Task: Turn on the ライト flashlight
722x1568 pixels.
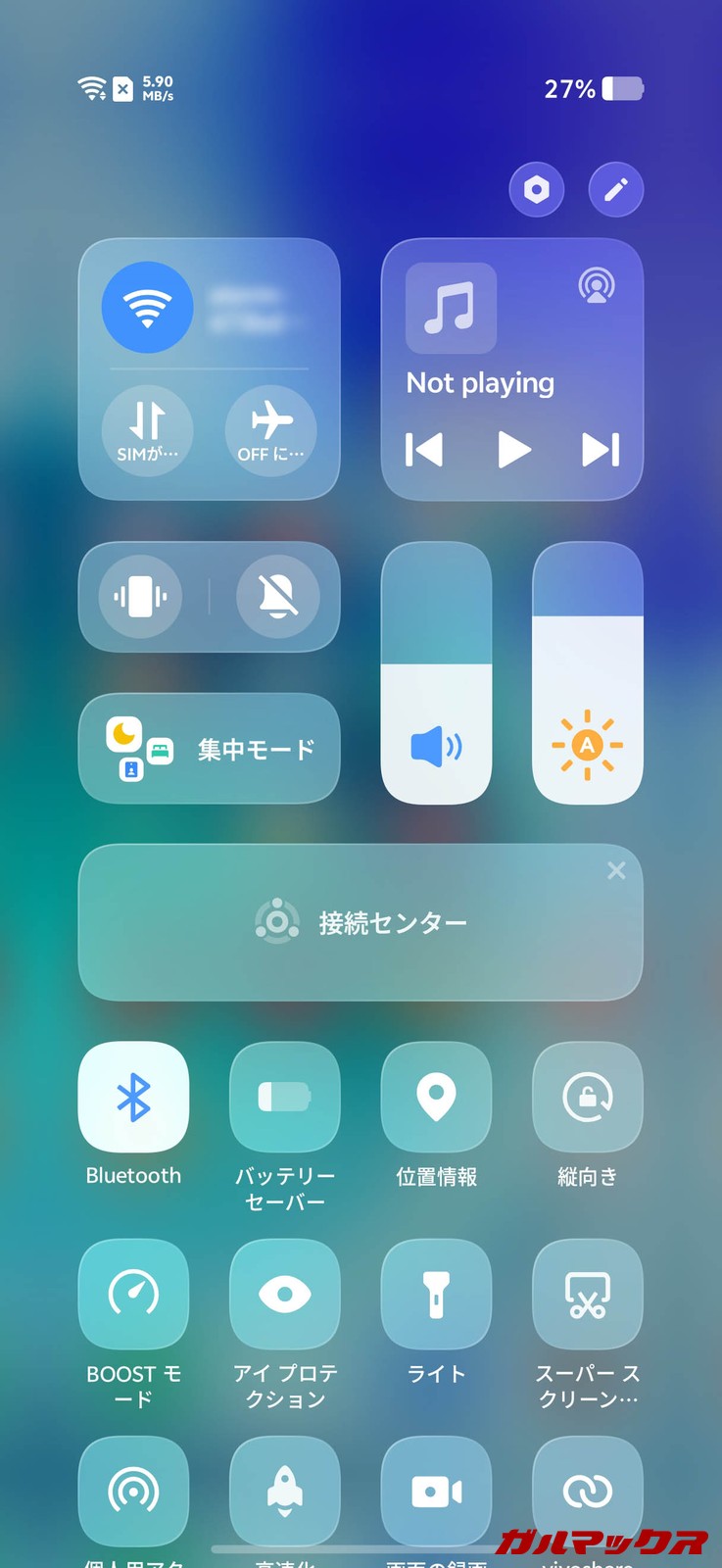Action: point(436,1294)
